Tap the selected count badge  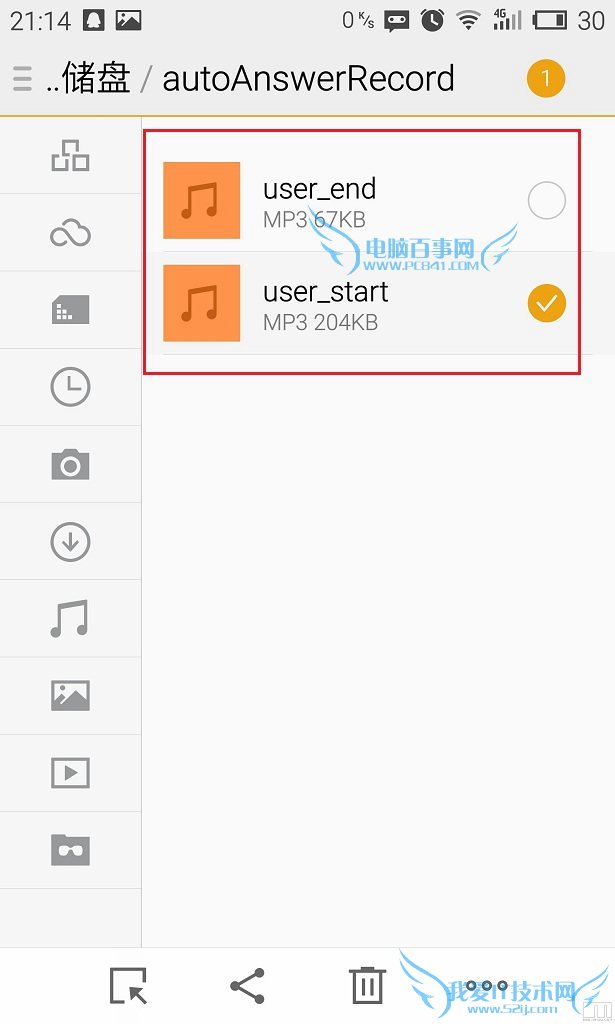[546, 79]
